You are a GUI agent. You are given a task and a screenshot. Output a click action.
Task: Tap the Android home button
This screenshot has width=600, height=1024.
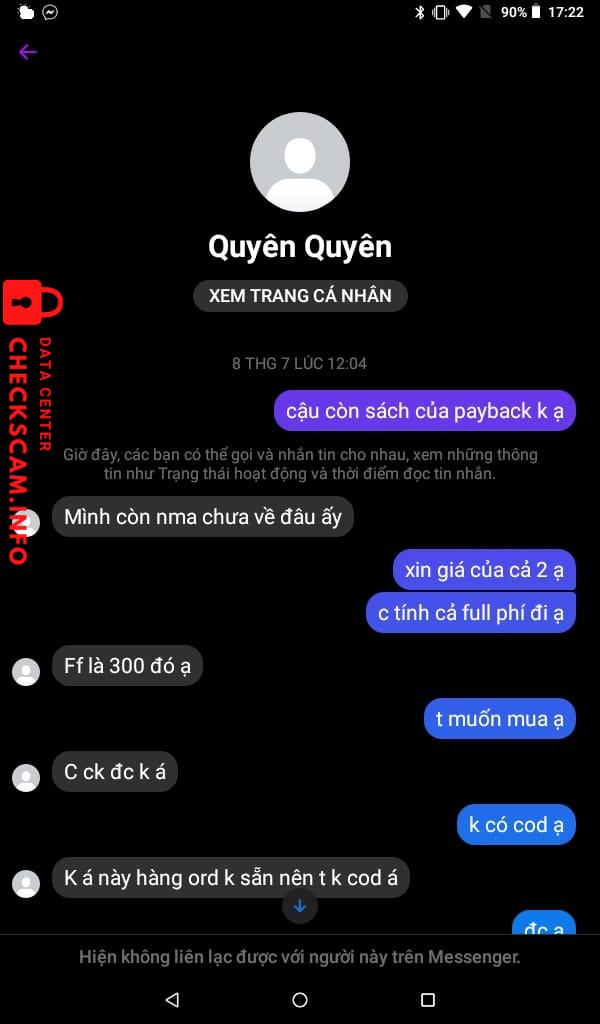(x=300, y=999)
